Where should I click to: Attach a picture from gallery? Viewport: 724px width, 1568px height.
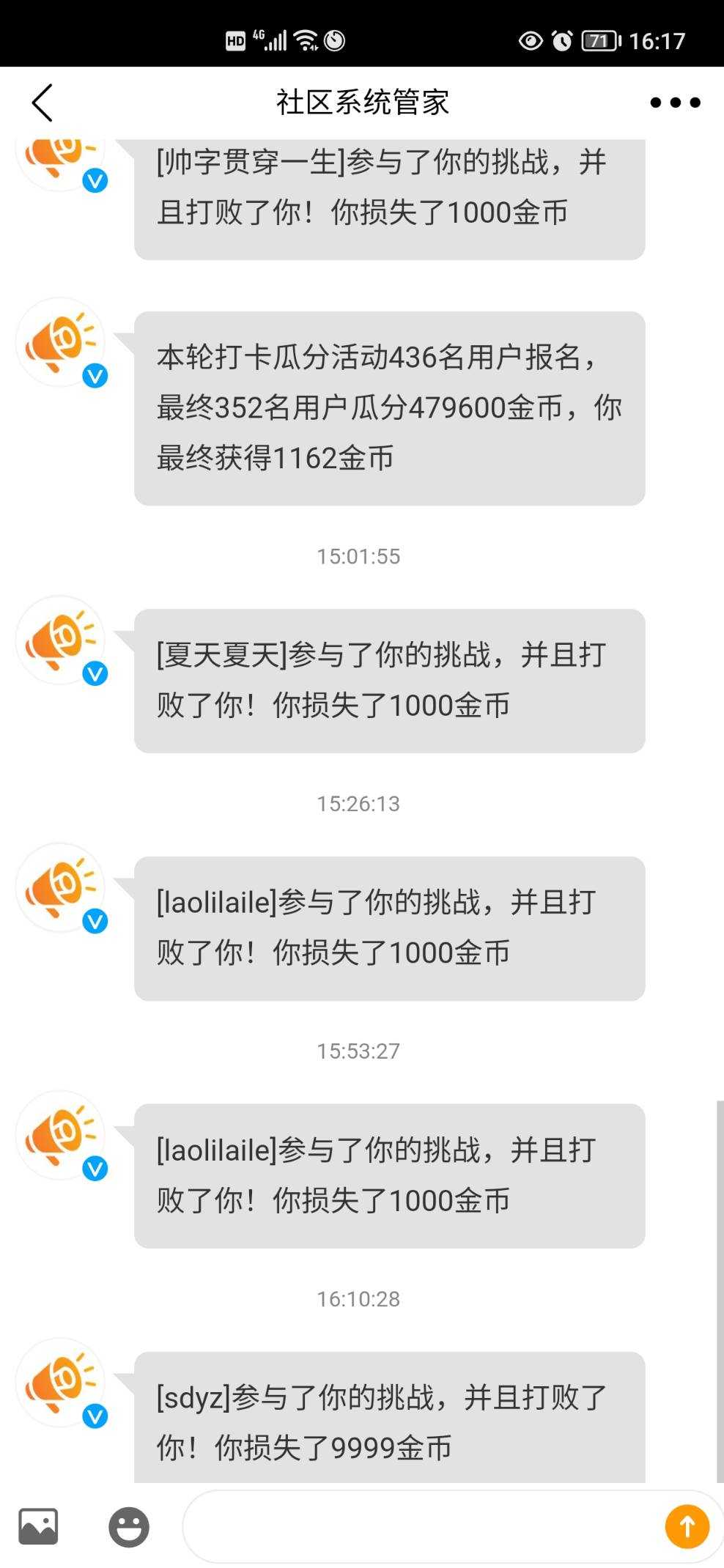pos(38,1527)
